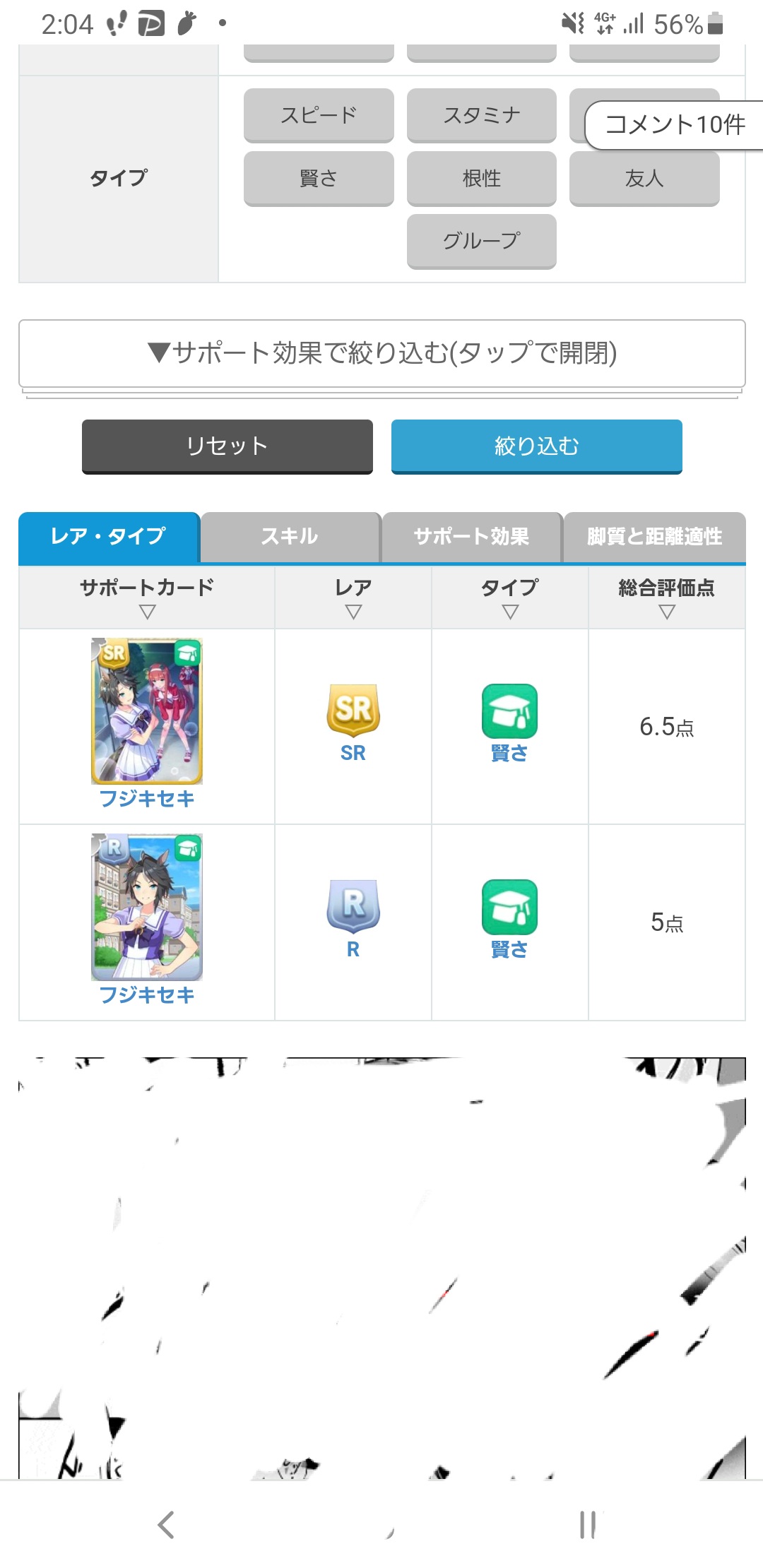The width and height of the screenshot is (763, 1568).
Task: Sort by the レア column
Action: click(353, 598)
